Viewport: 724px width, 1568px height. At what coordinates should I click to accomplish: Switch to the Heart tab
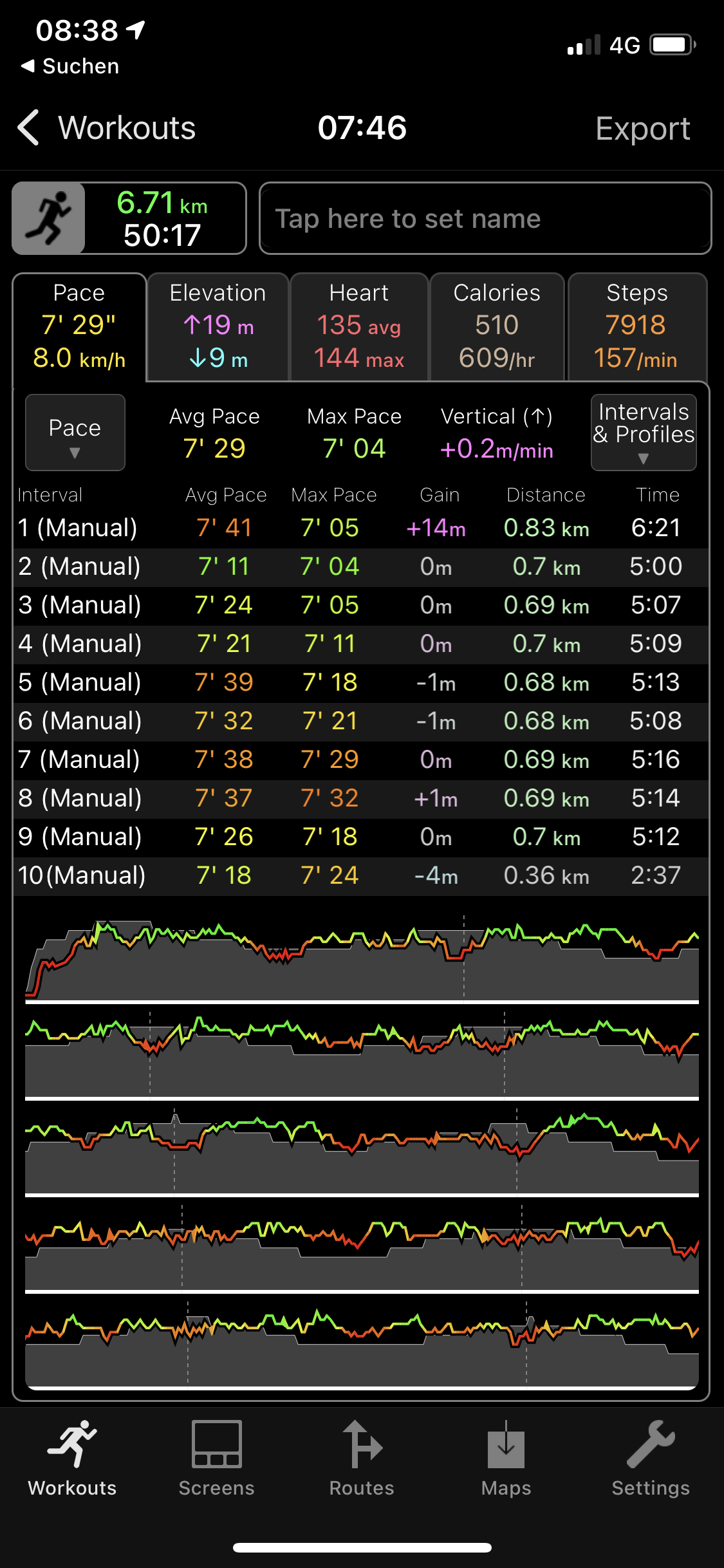click(x=358, y=327)
